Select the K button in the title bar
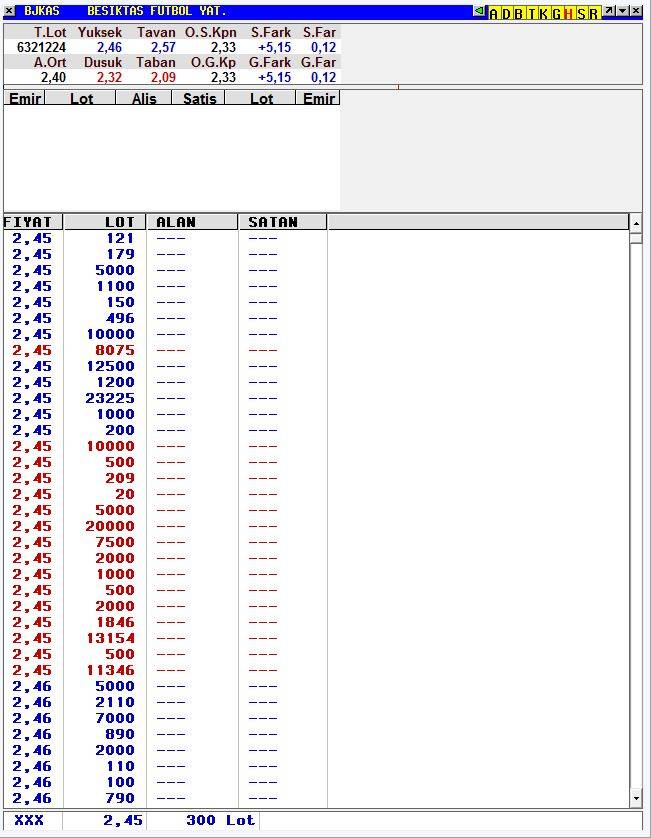651x838 pixels. (544, 13)
